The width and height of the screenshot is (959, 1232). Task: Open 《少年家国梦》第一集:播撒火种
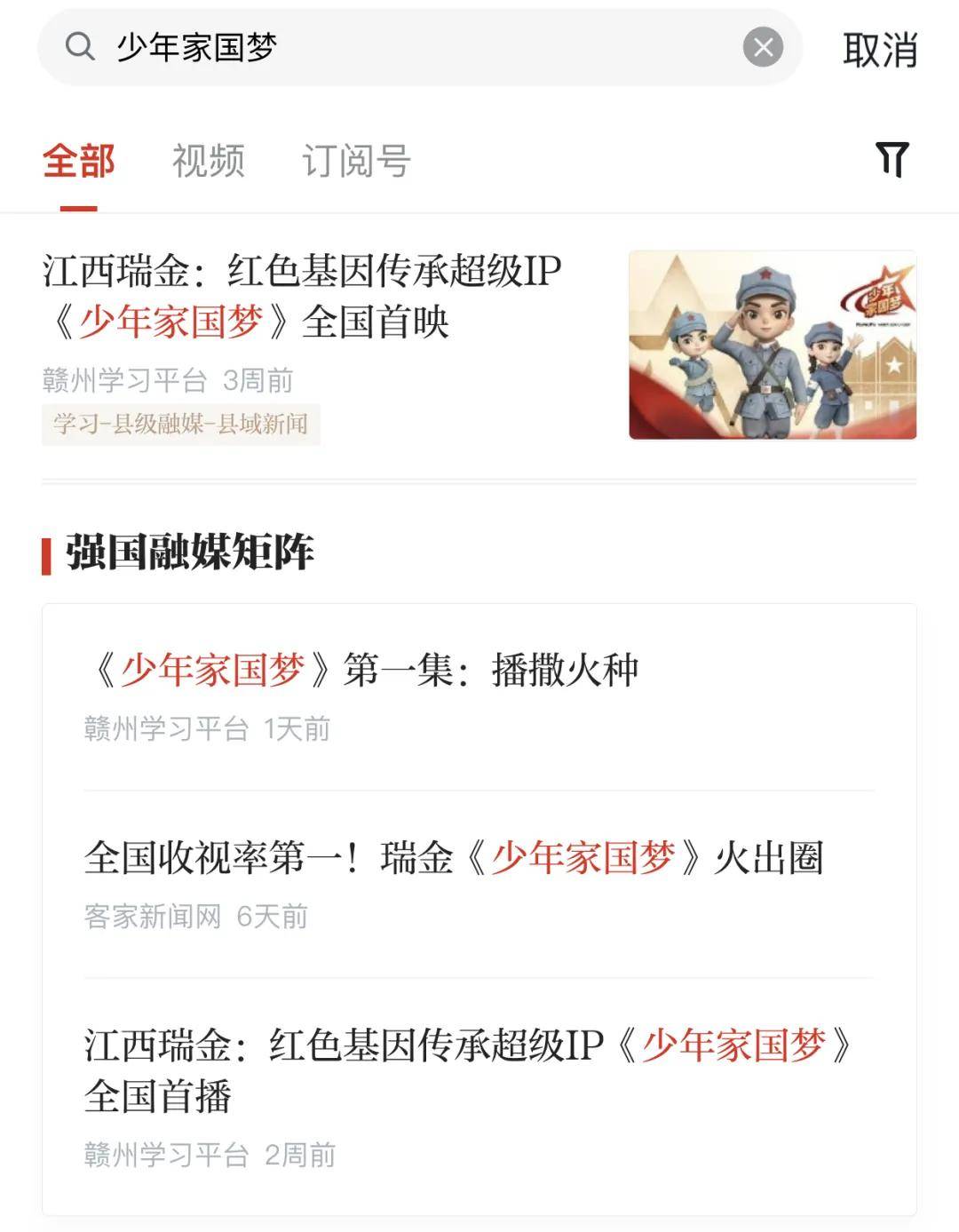coord(362,670)
